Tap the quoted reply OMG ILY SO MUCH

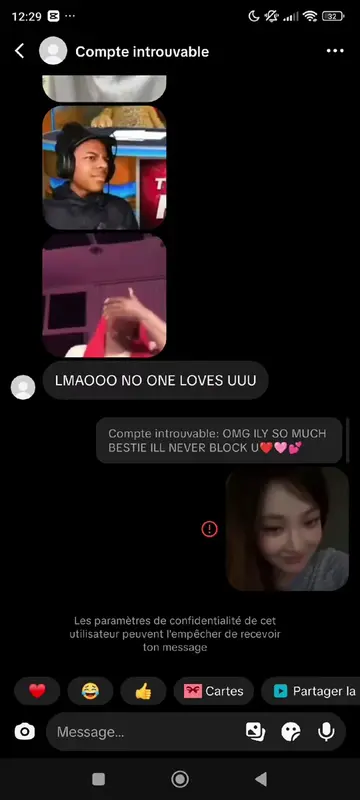tap(219, 440)
